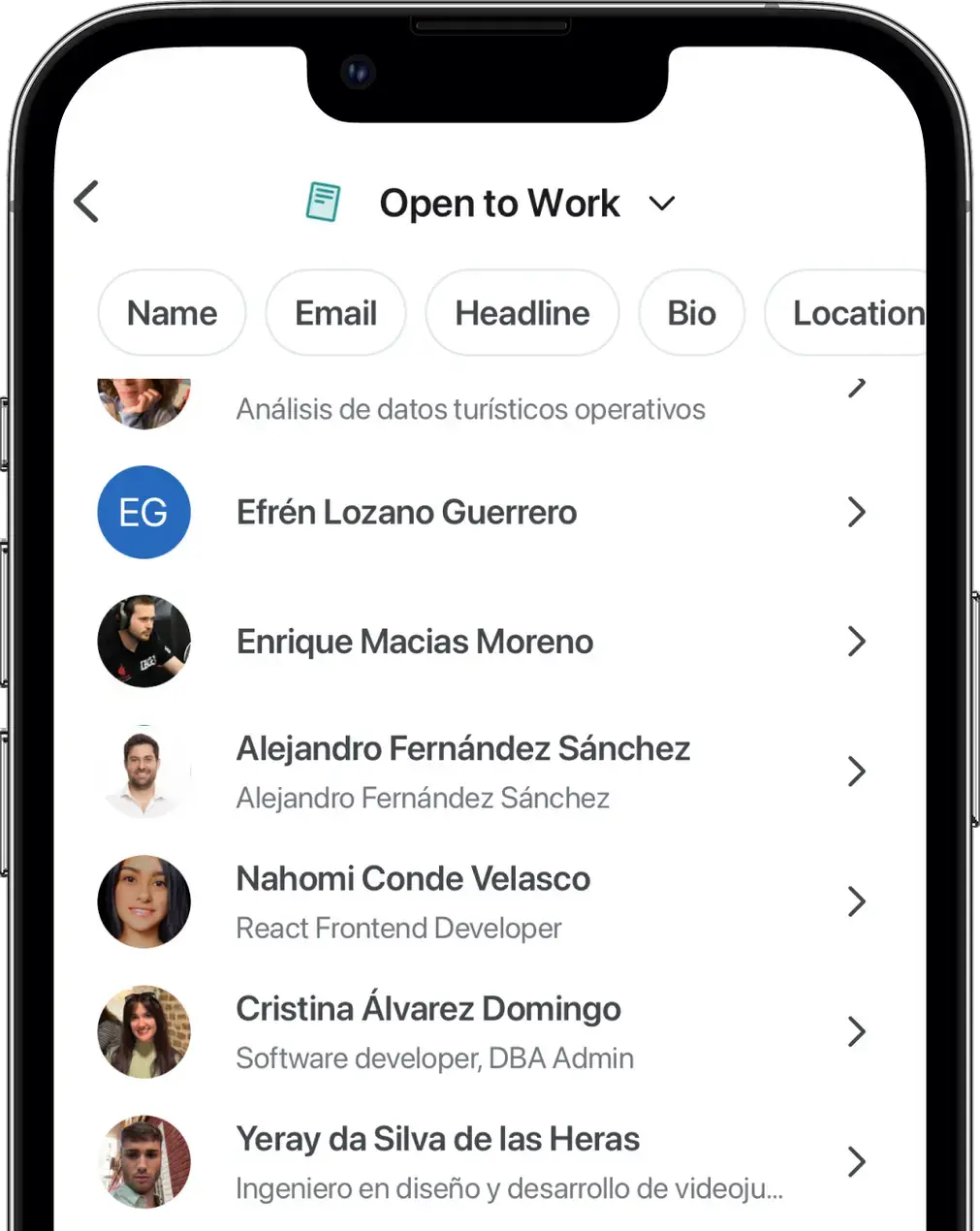This screenshot has width=980, height=1231.
Task: Tap the Location filter chip
Action: (x=853, y=313)
